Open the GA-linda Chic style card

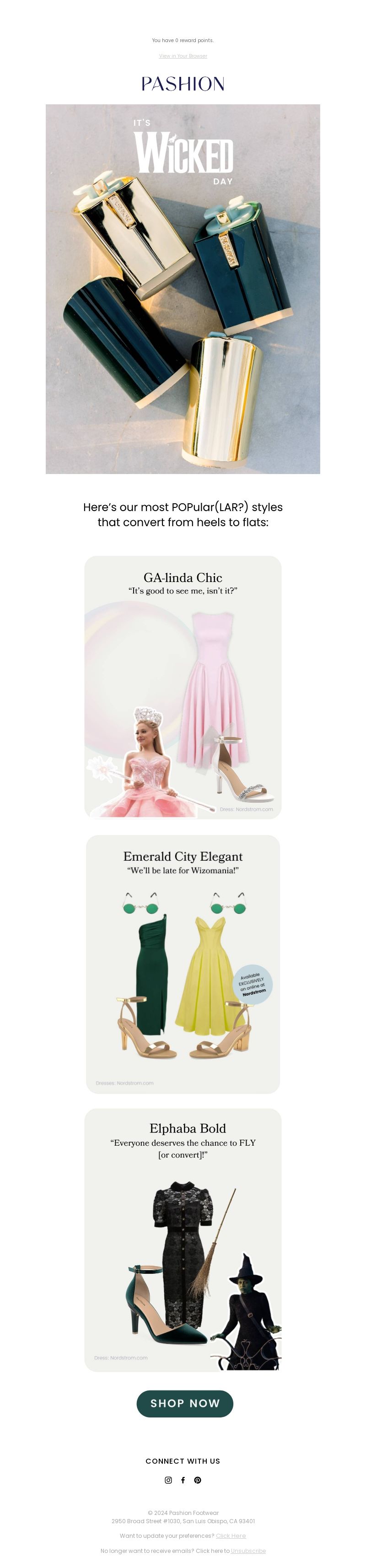183,687
